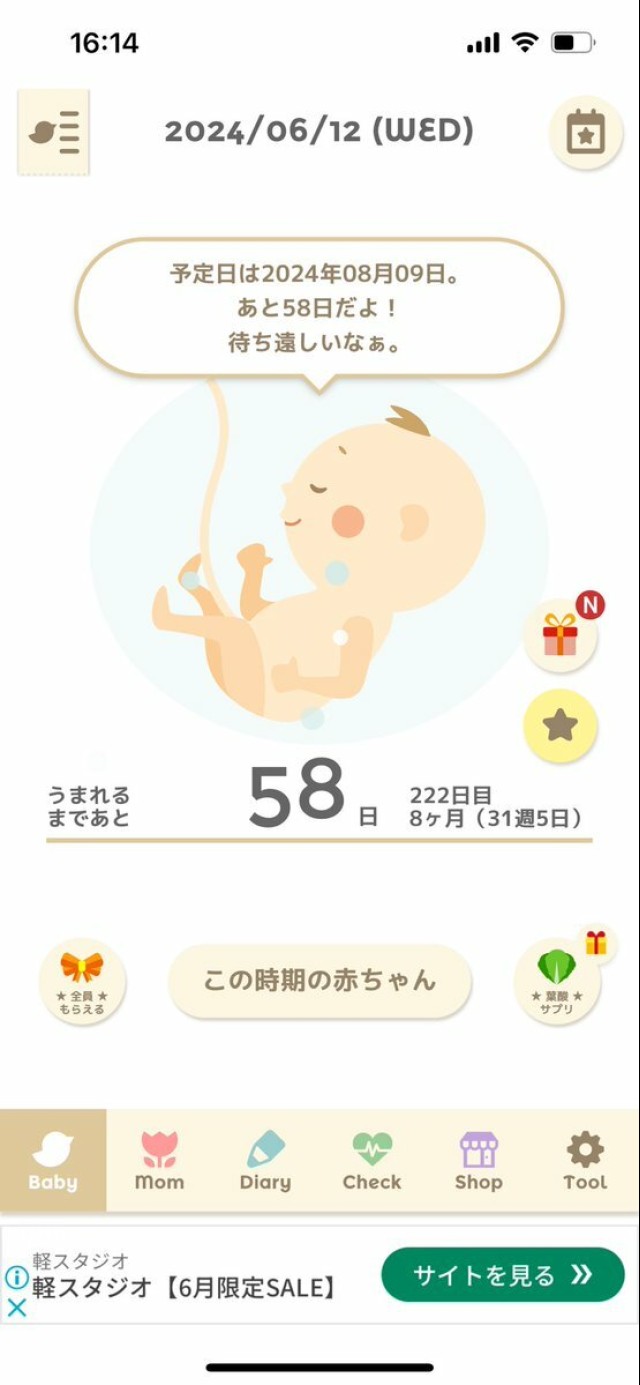Switch to the Diary tab
The width and height of the screenshot is (640, 1385).
pos(265,1161)
